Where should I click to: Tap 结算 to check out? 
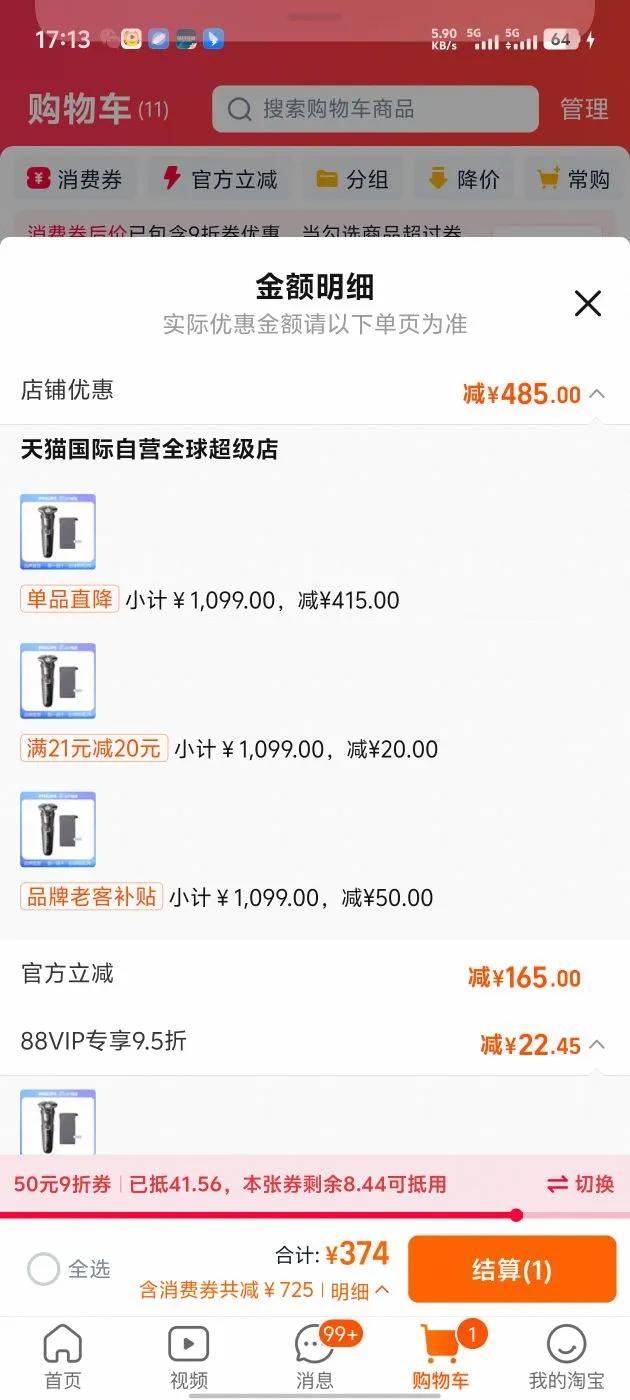click(512, 1270)
